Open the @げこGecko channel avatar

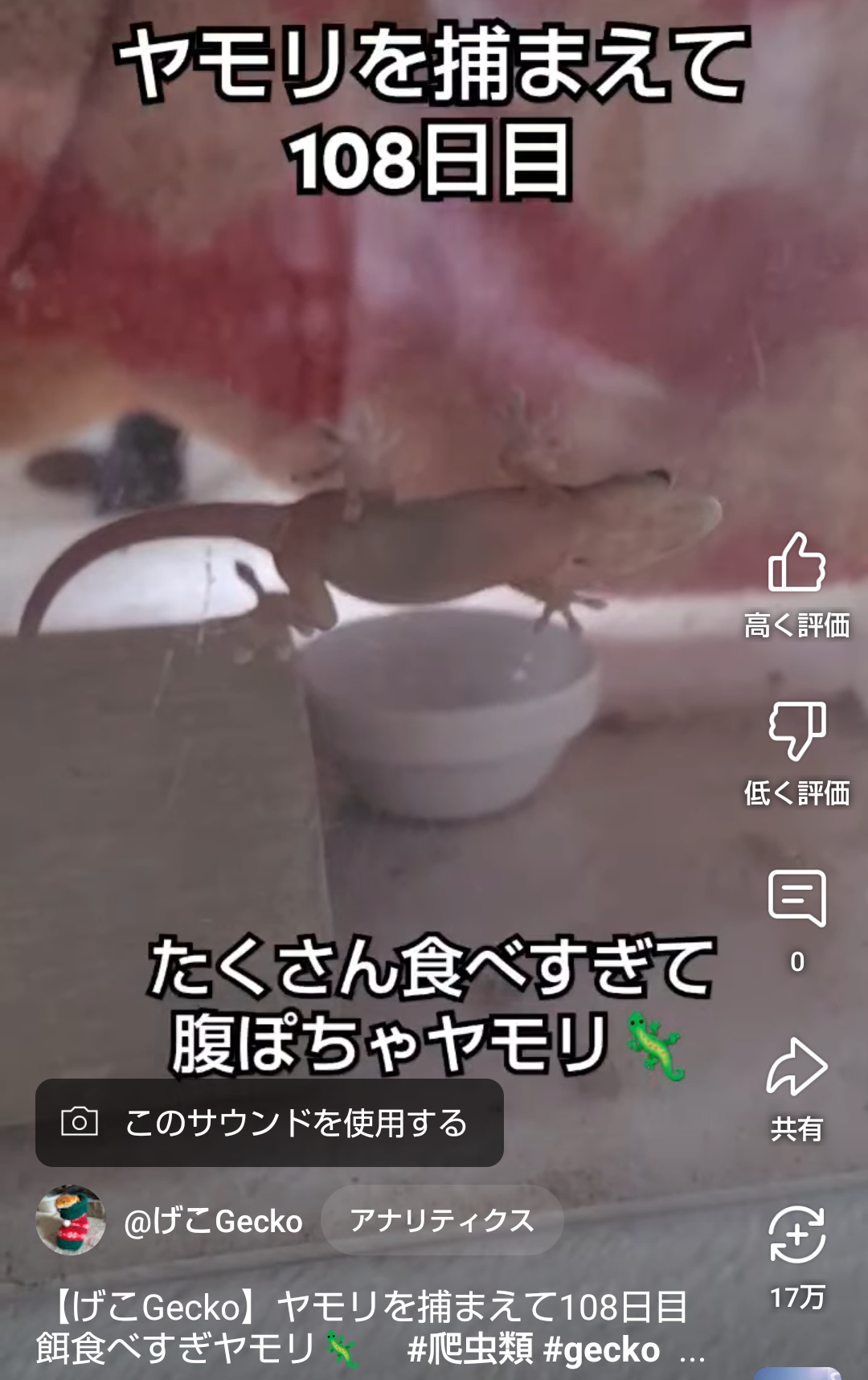pos(71,1220)
